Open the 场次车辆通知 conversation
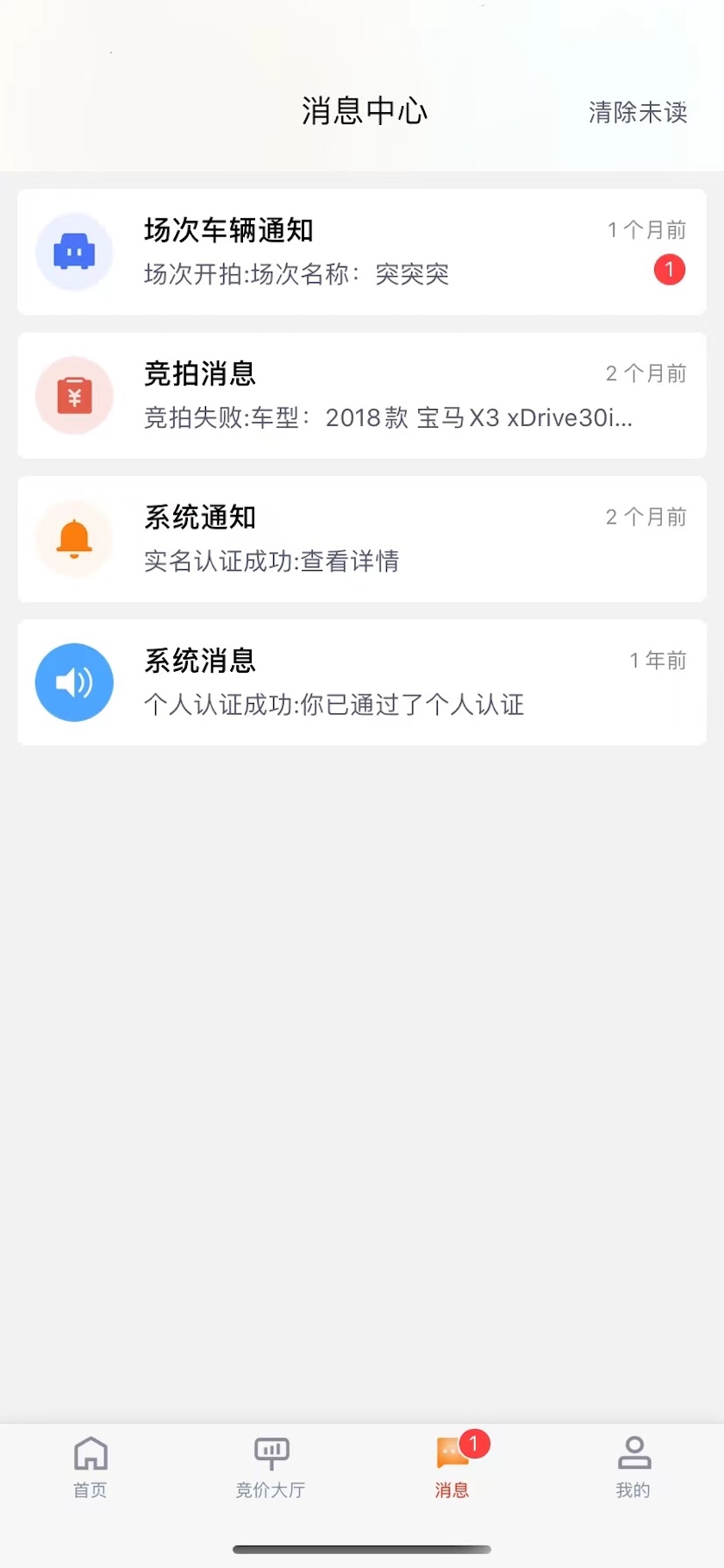This screenshot has width=724, height=1568. [362, 252]
